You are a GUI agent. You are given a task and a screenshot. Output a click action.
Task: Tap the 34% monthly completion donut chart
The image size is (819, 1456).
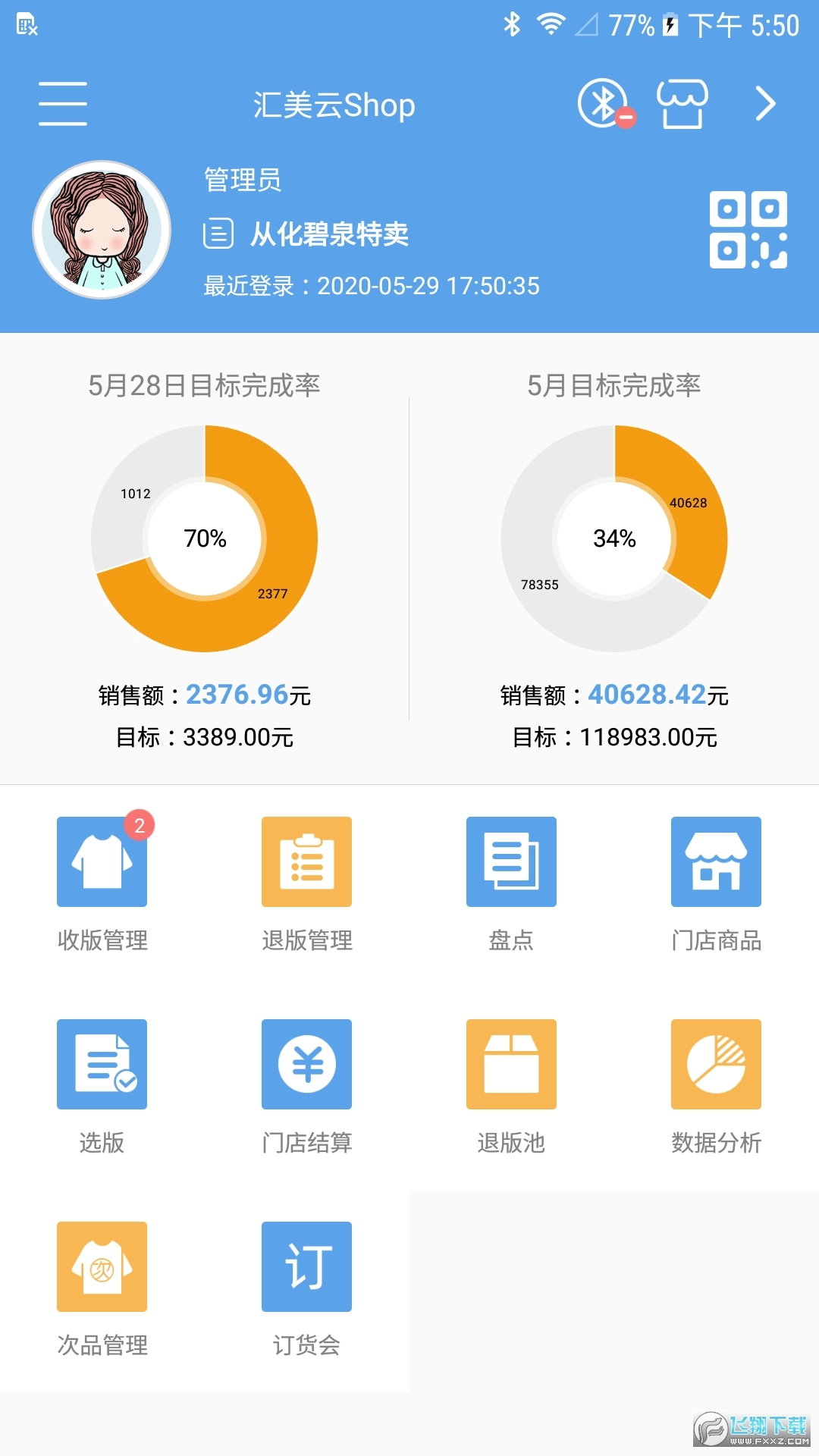click(x=614, y=538)
